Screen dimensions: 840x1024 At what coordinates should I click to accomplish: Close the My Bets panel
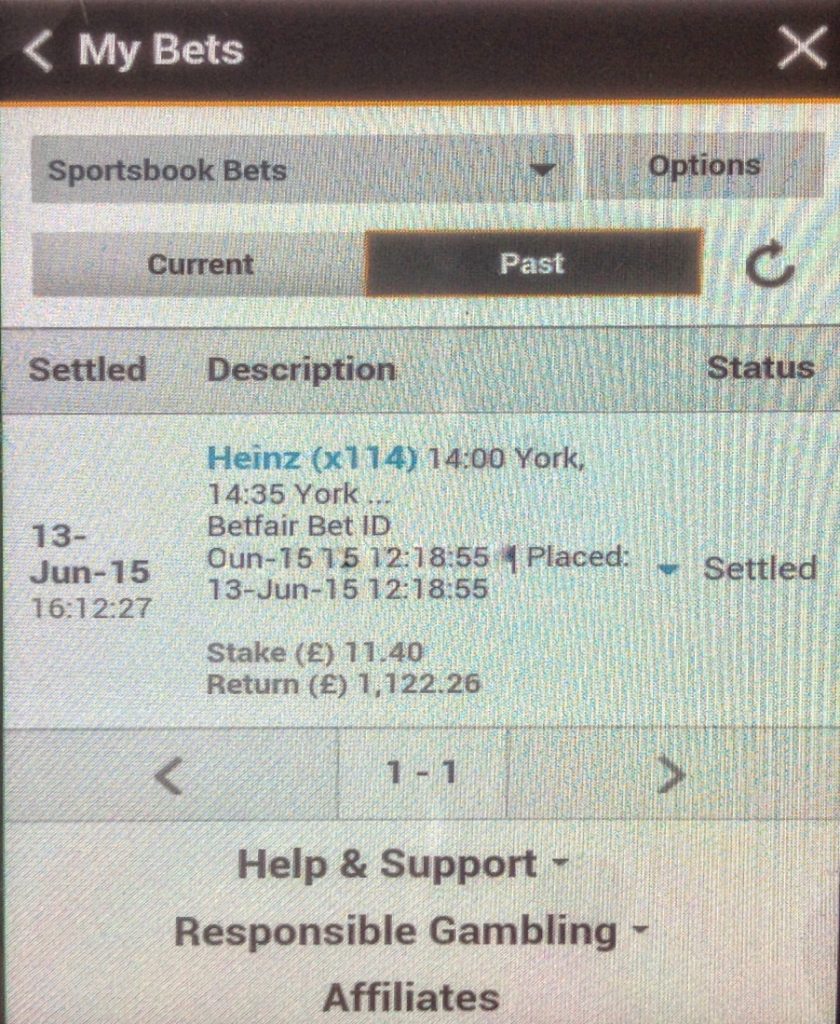[x=801, y=48]
